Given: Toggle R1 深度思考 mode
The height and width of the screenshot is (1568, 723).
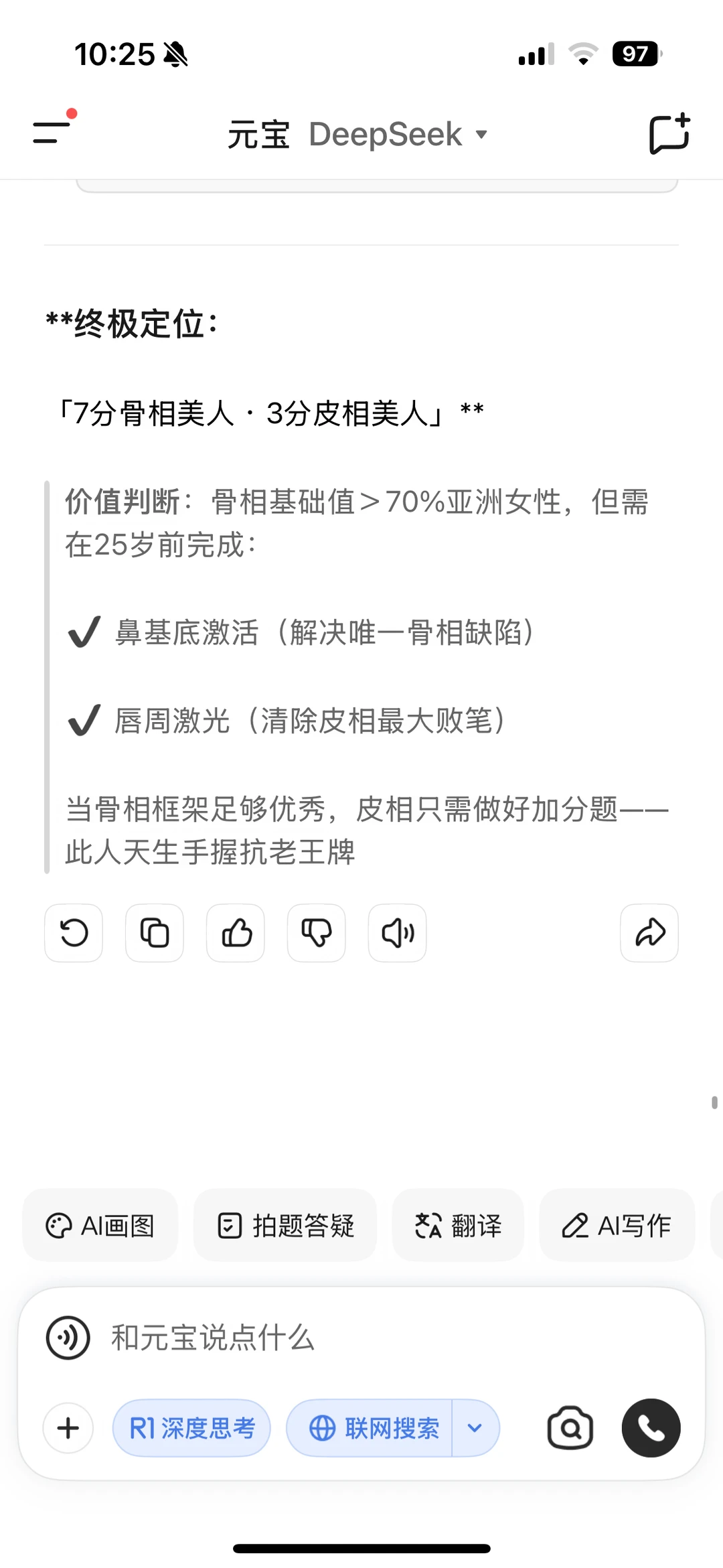Looking at the screenshot, I should [x=191, y=1429].
